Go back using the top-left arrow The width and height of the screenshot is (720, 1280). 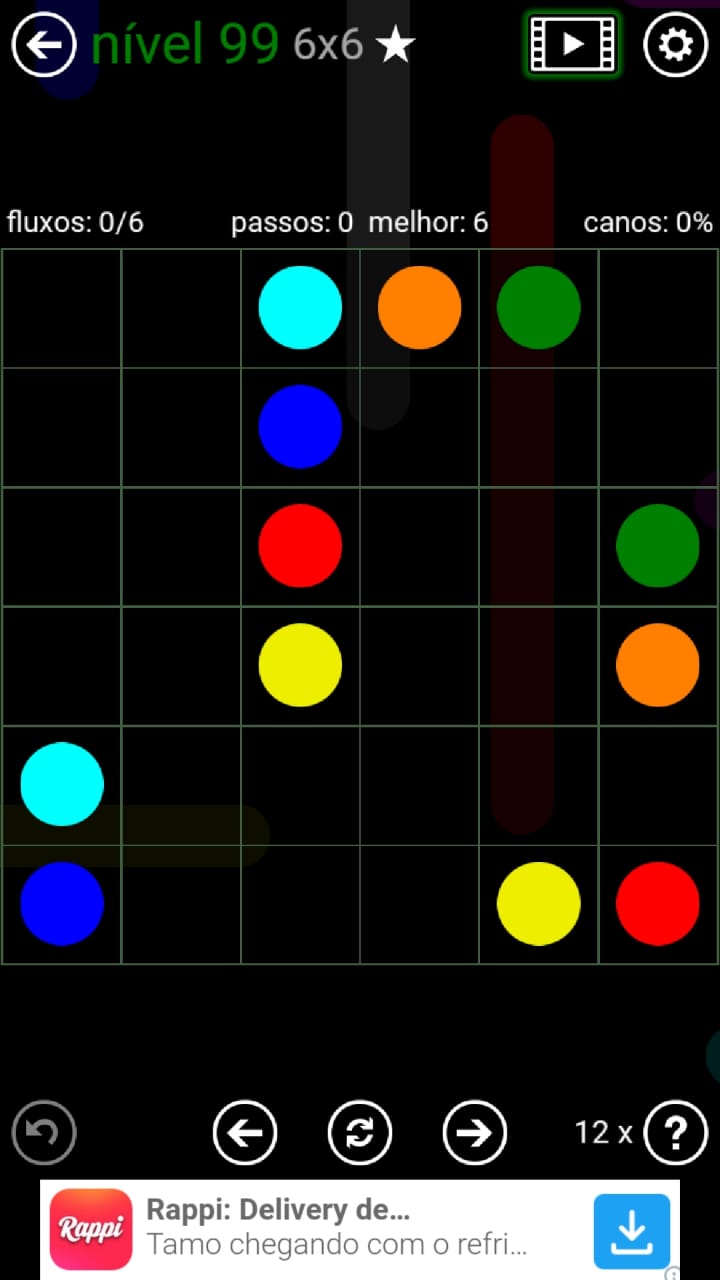point(44,45)
